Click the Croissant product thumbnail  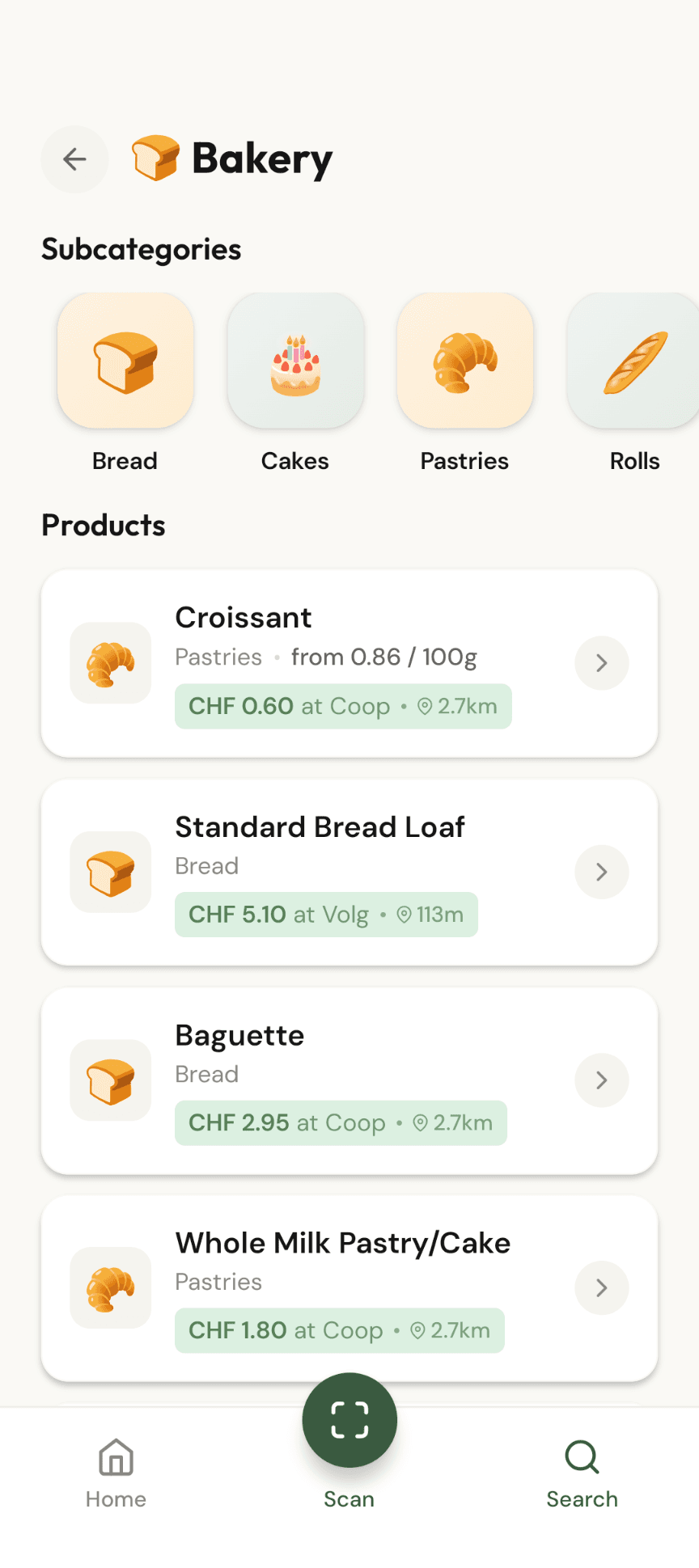click(x=110, y=663)
